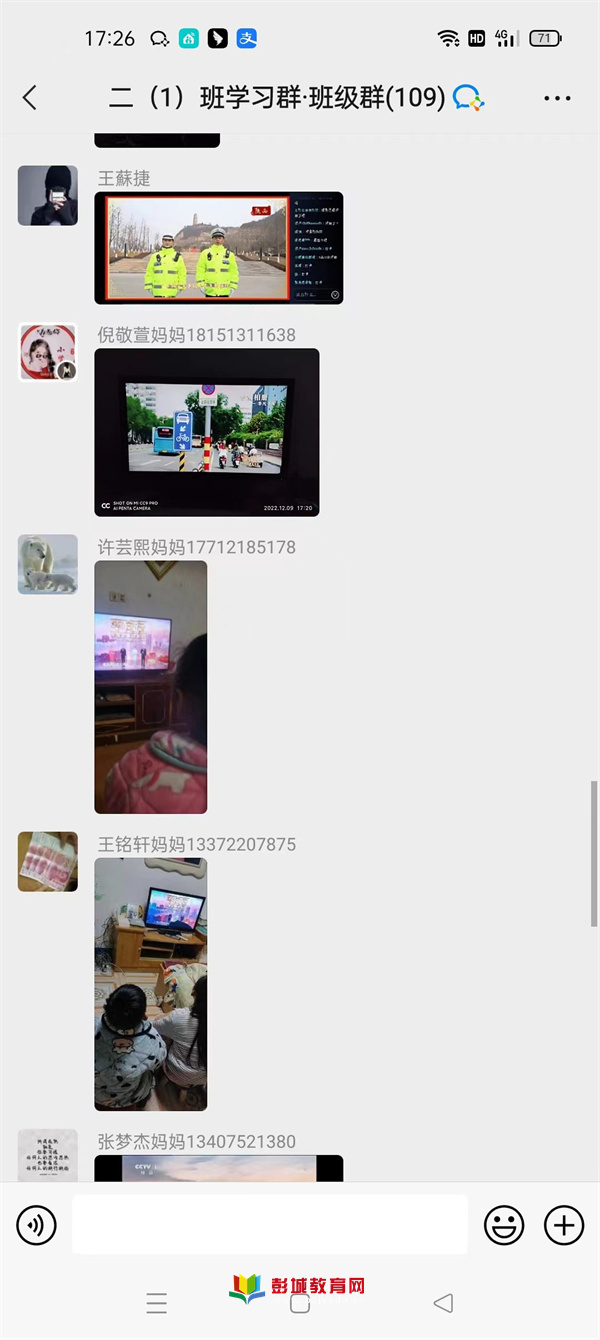Image resolution: width=600 pixels, height=1340 pixels.
Task: Tap the AI assistant icon beside title
Action: click(x=468, y=98)
